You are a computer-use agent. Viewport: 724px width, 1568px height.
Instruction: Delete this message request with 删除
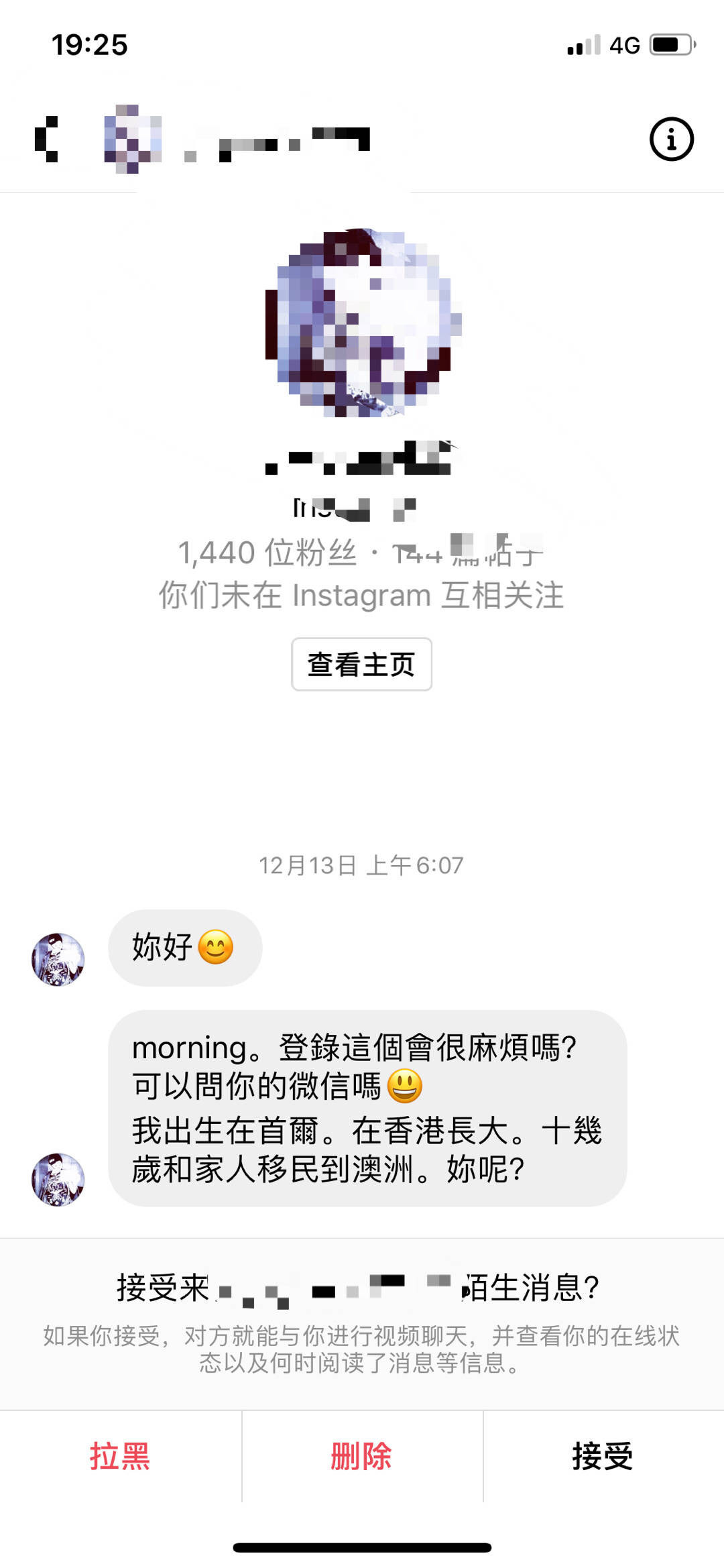click(361, 1456)
